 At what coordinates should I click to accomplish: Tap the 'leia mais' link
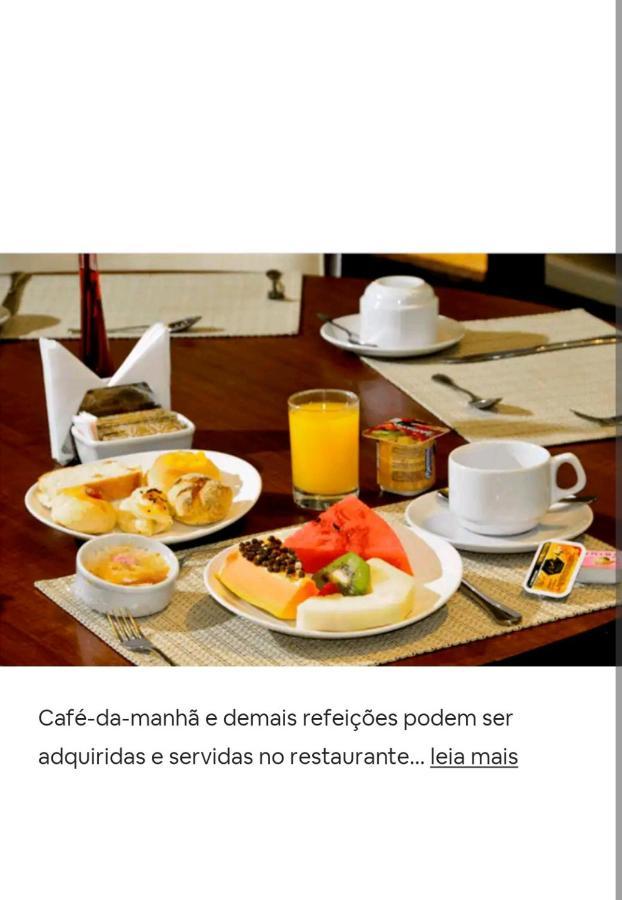(x=474, y=757)
